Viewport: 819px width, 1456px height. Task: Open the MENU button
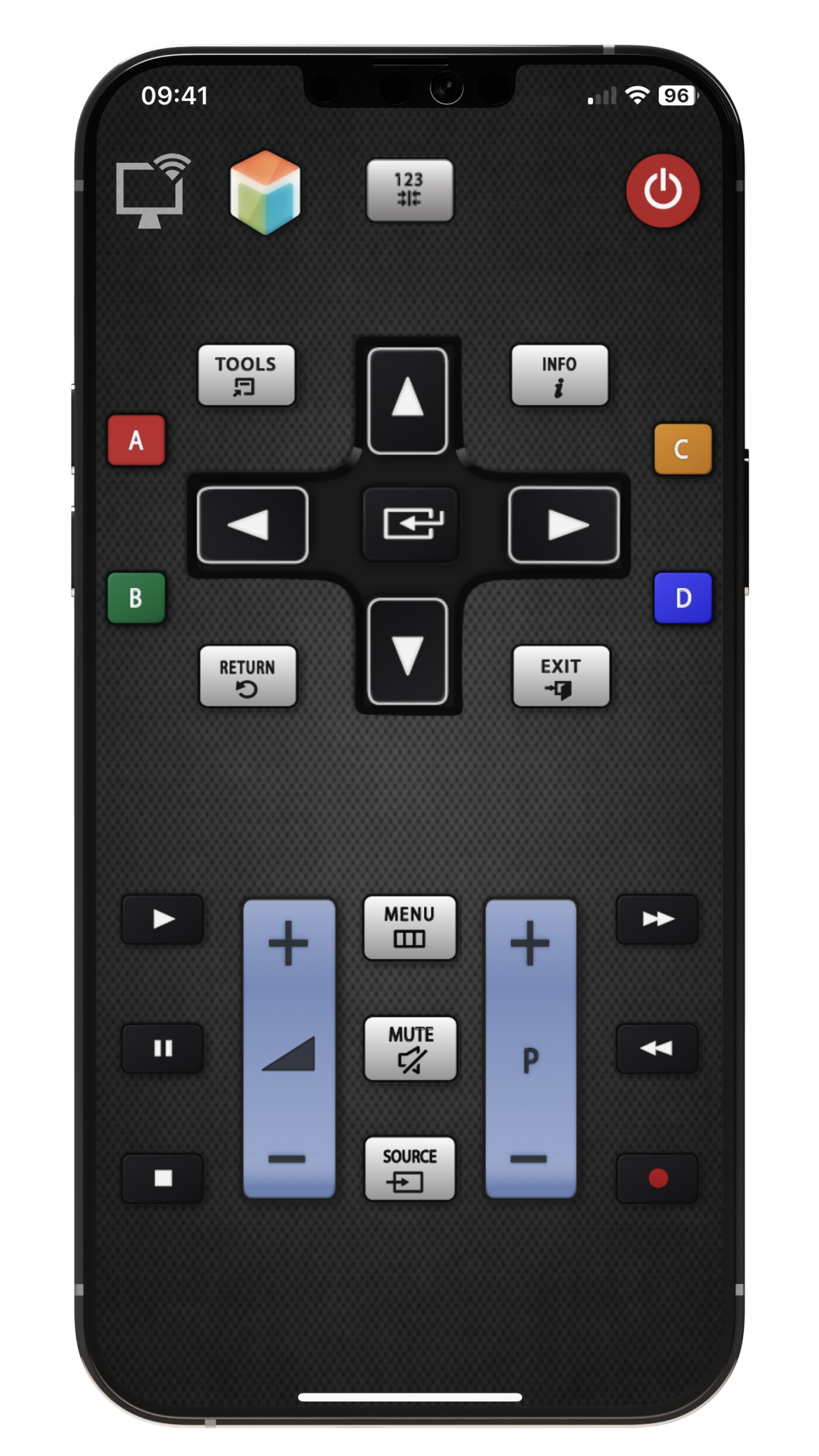(409, 926)
